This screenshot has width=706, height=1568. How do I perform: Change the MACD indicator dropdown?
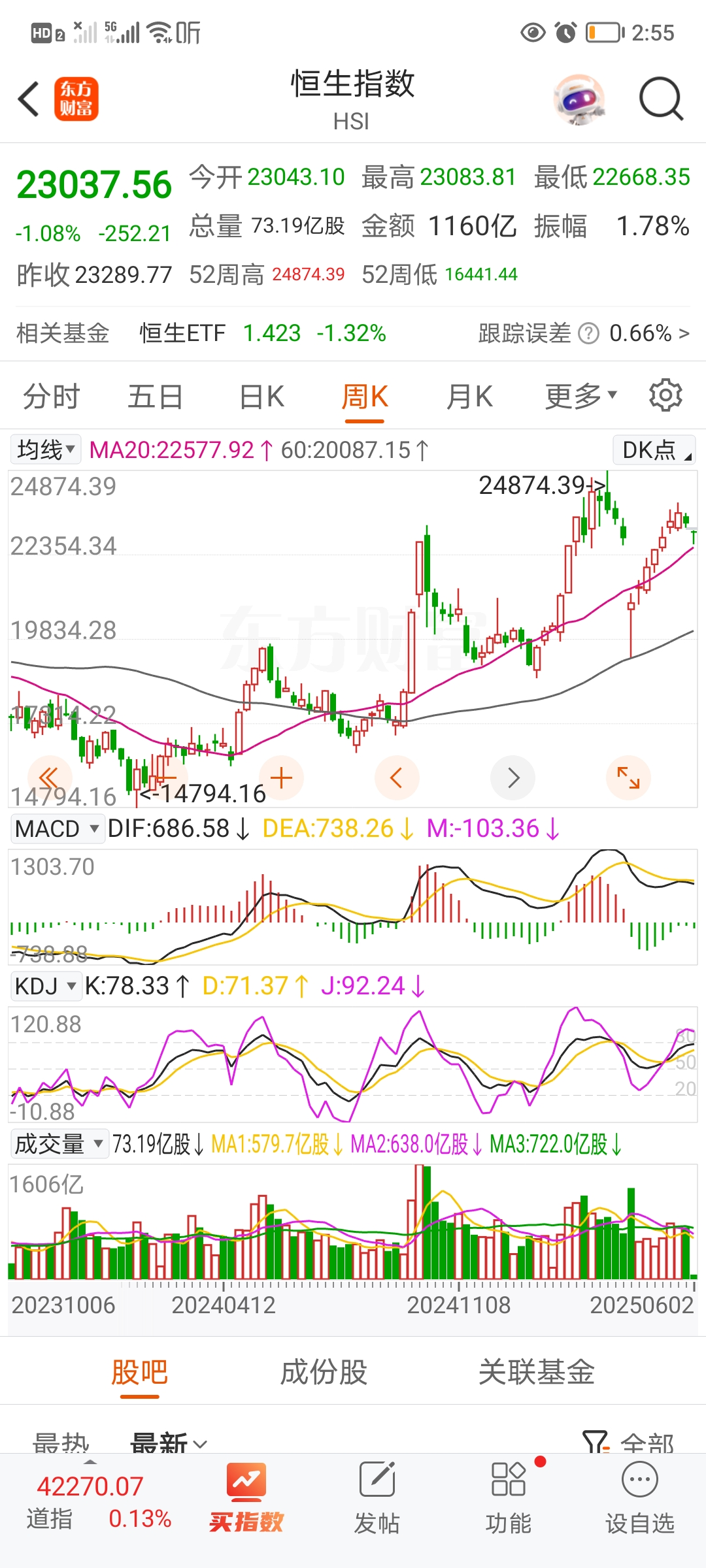[x=57, y=828]
